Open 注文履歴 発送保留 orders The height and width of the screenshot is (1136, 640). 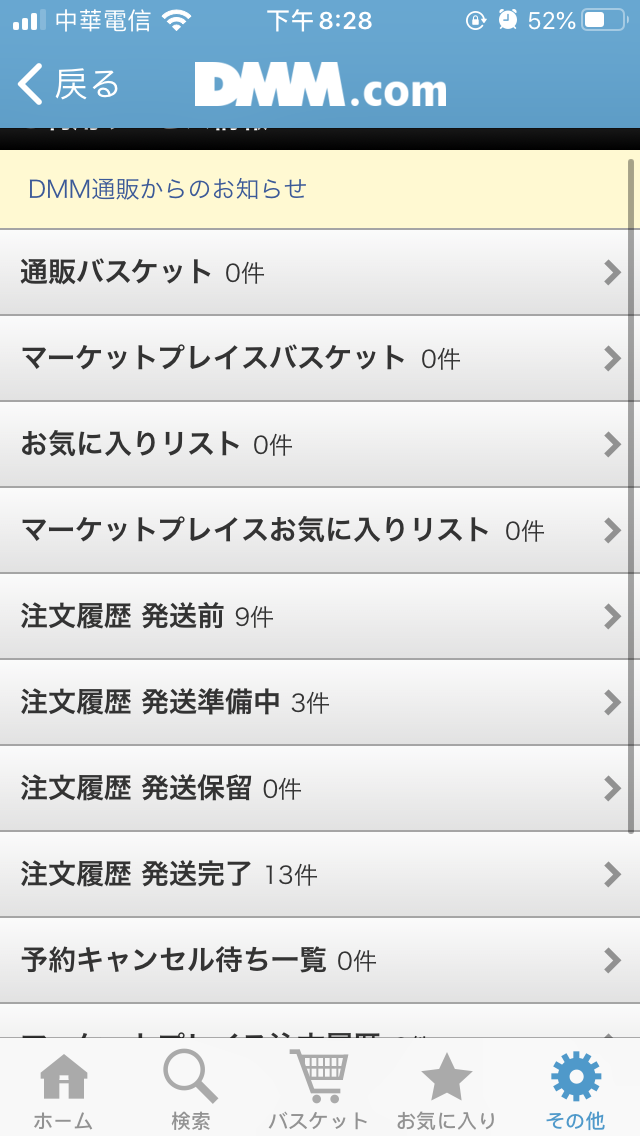click(x=315, y=788)
